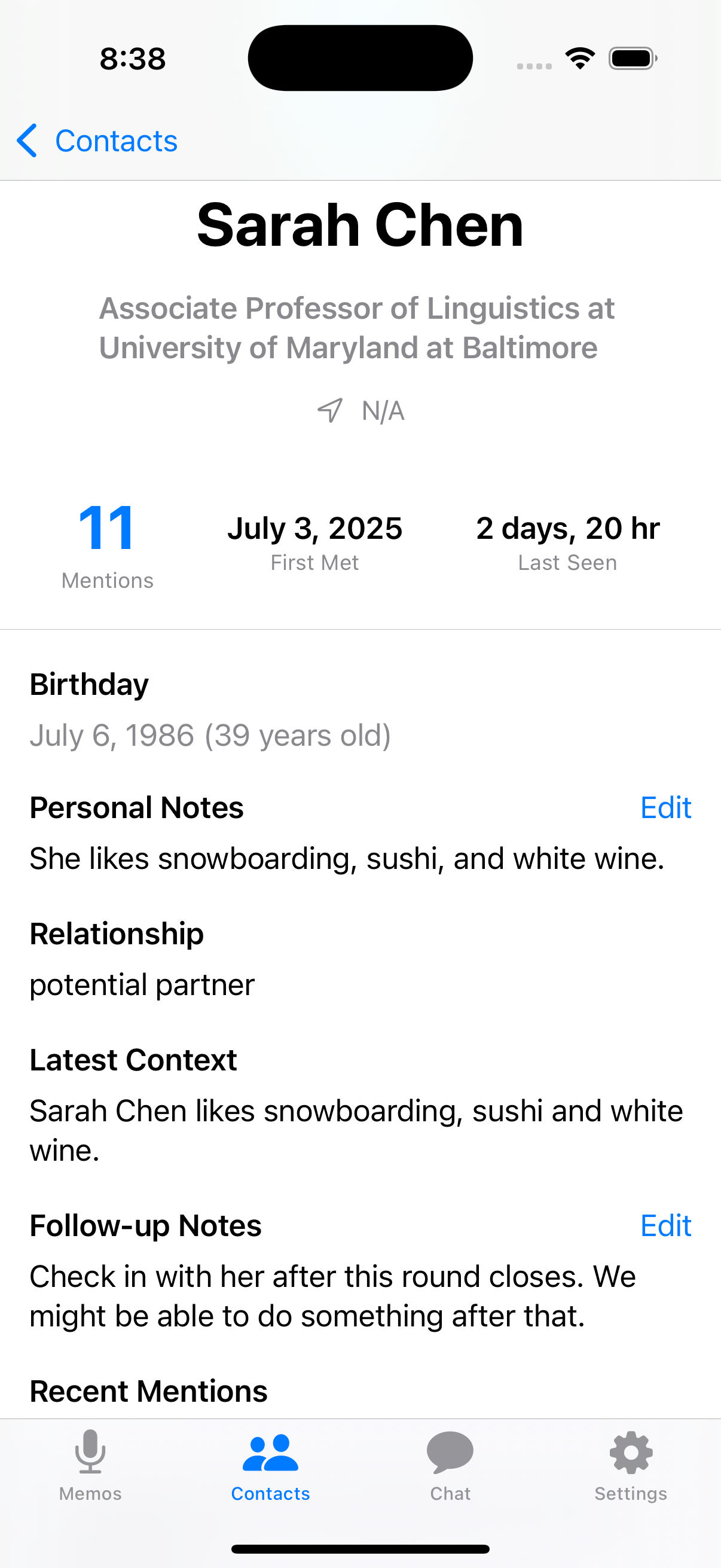Expand the Recent Mentions section
The width and height of the screenshot is (721, 1568).
click(x=148, y=1390)
